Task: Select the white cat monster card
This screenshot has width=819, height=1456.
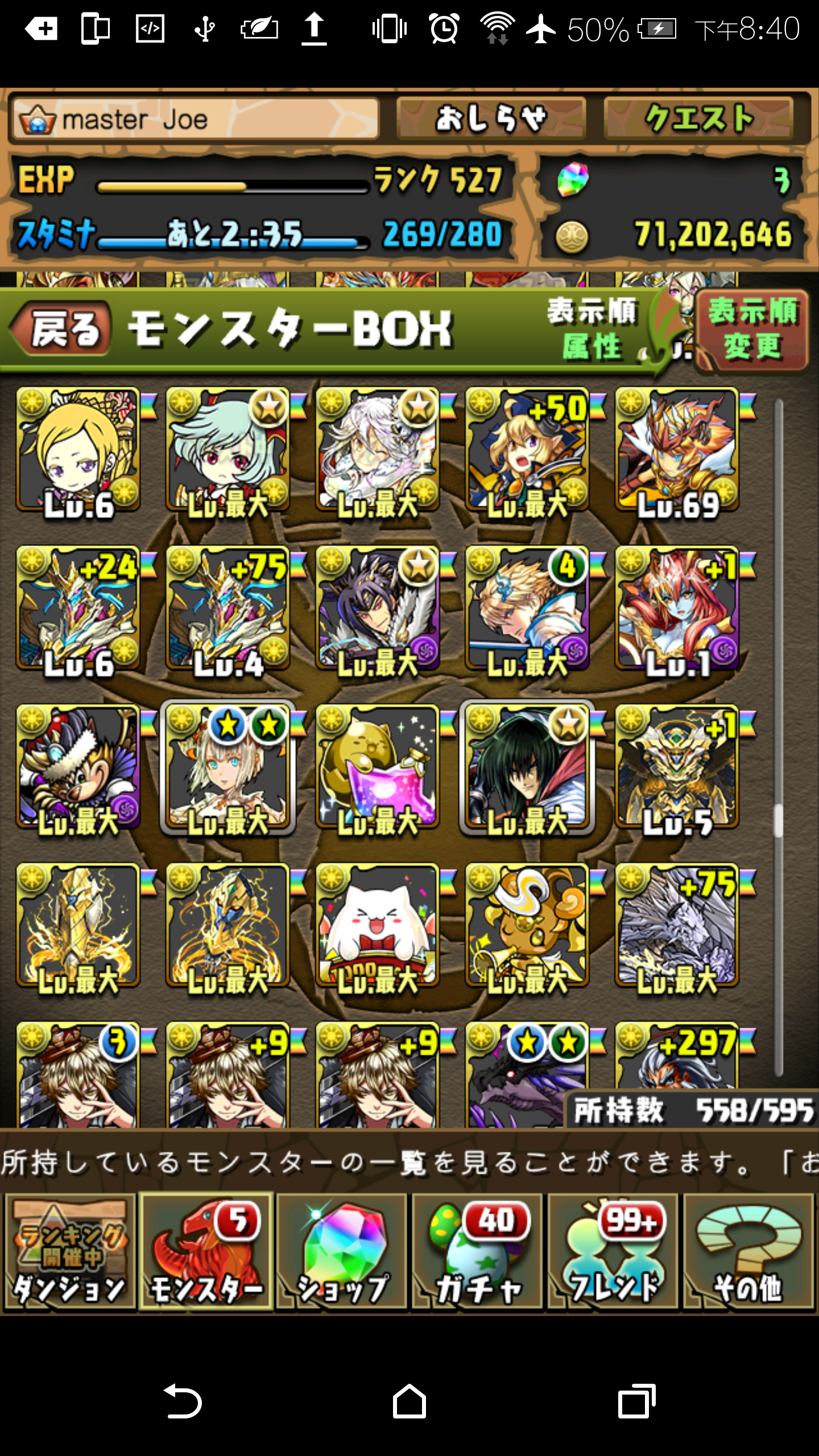Action: click(x=377, y=926)
